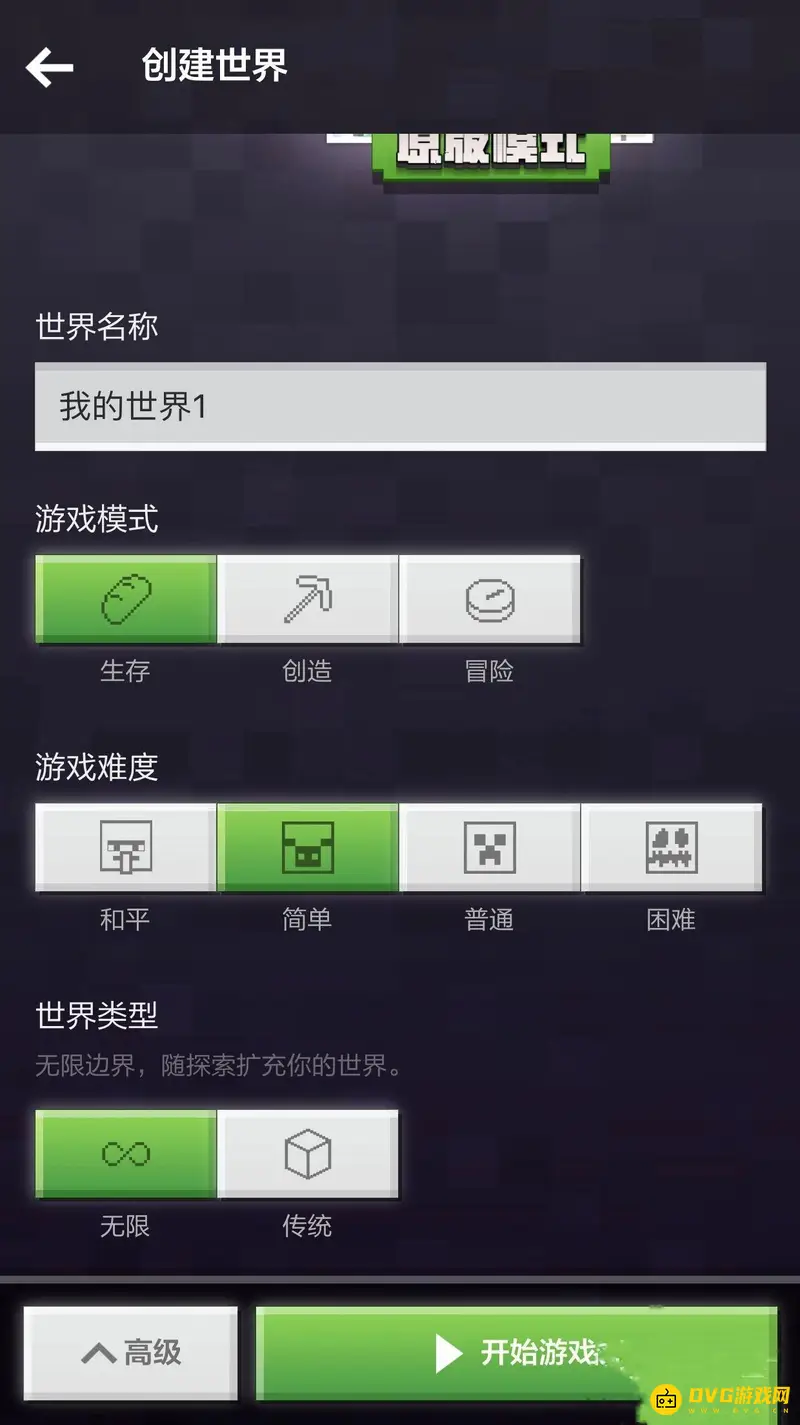Switch world type to 传统

308,1155
